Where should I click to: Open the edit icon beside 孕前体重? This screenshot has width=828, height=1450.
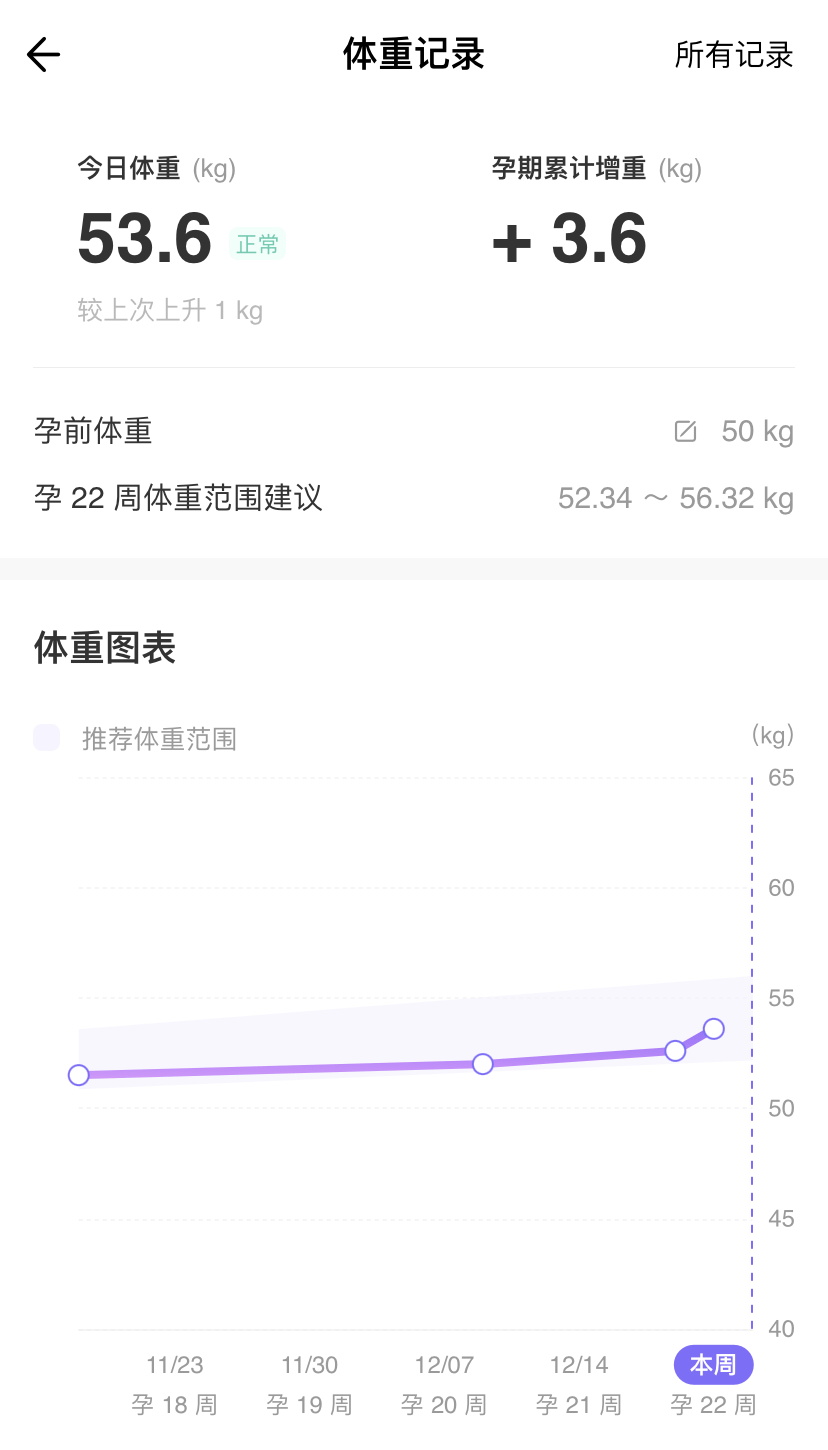coord(685,431)
